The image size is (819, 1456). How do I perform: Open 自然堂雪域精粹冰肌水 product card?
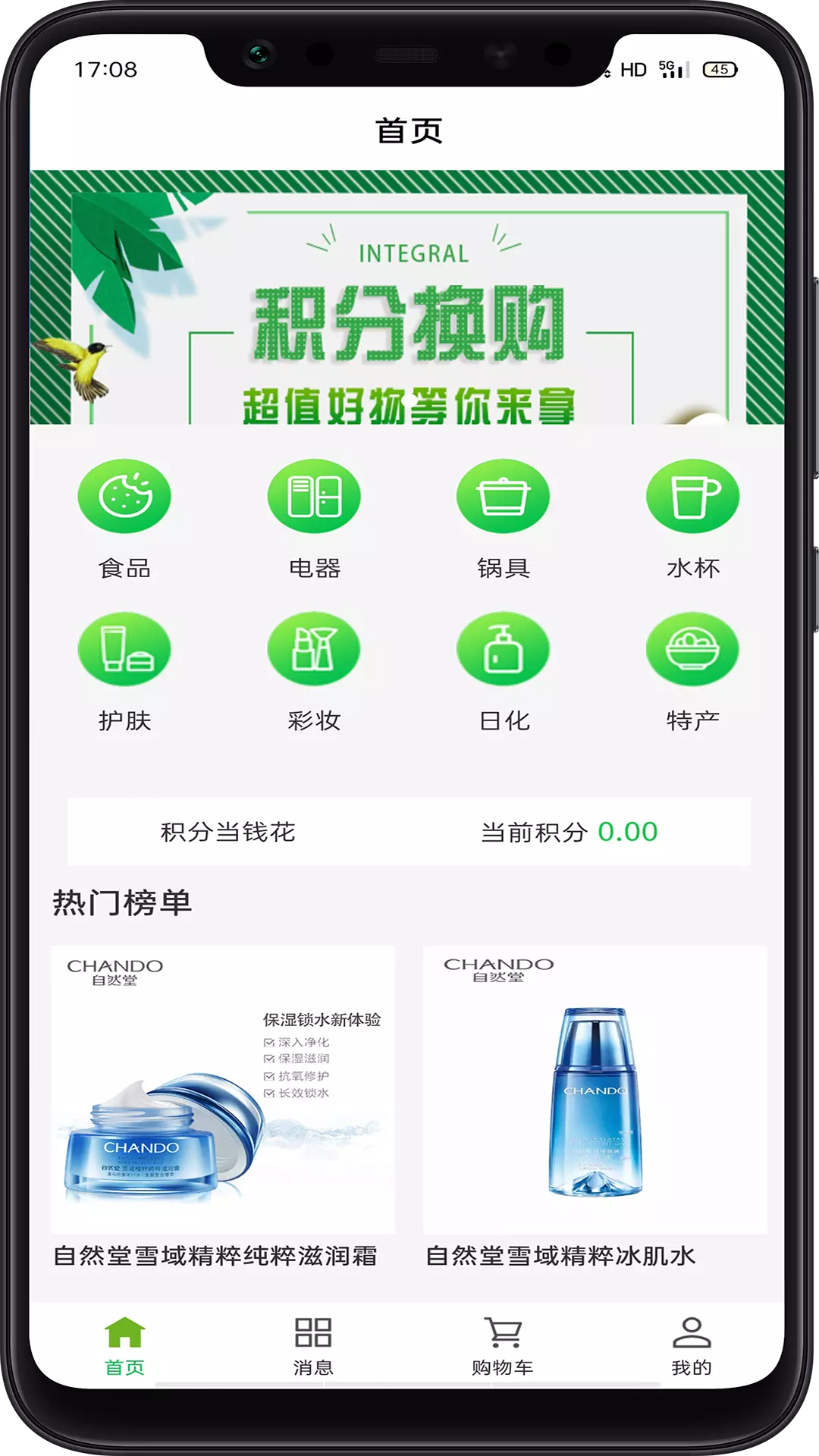[x=595, y=1108]
